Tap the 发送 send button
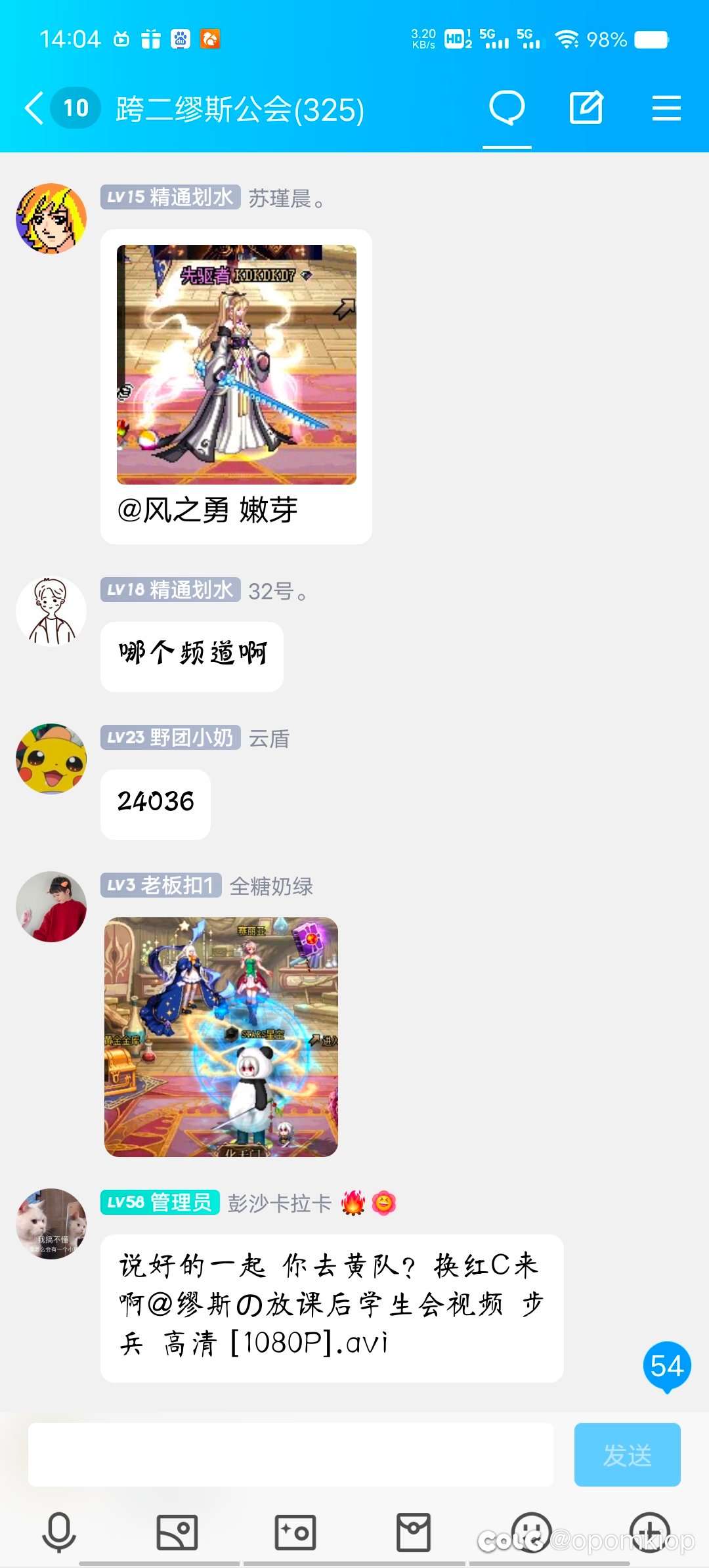Viewport: 709px width, 1568px height. tap(627, 1454)
